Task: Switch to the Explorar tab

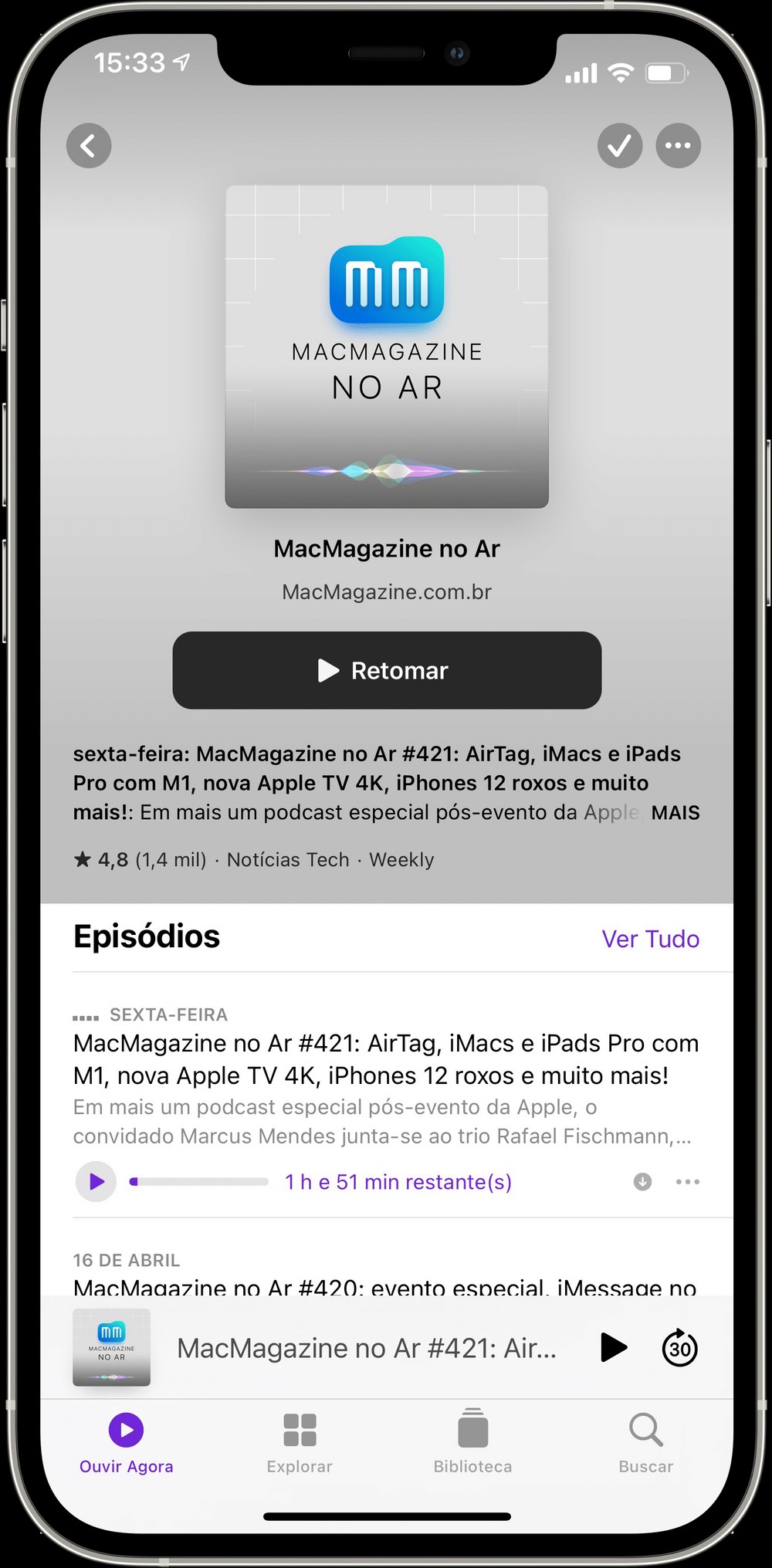Action: [300, 1442]
